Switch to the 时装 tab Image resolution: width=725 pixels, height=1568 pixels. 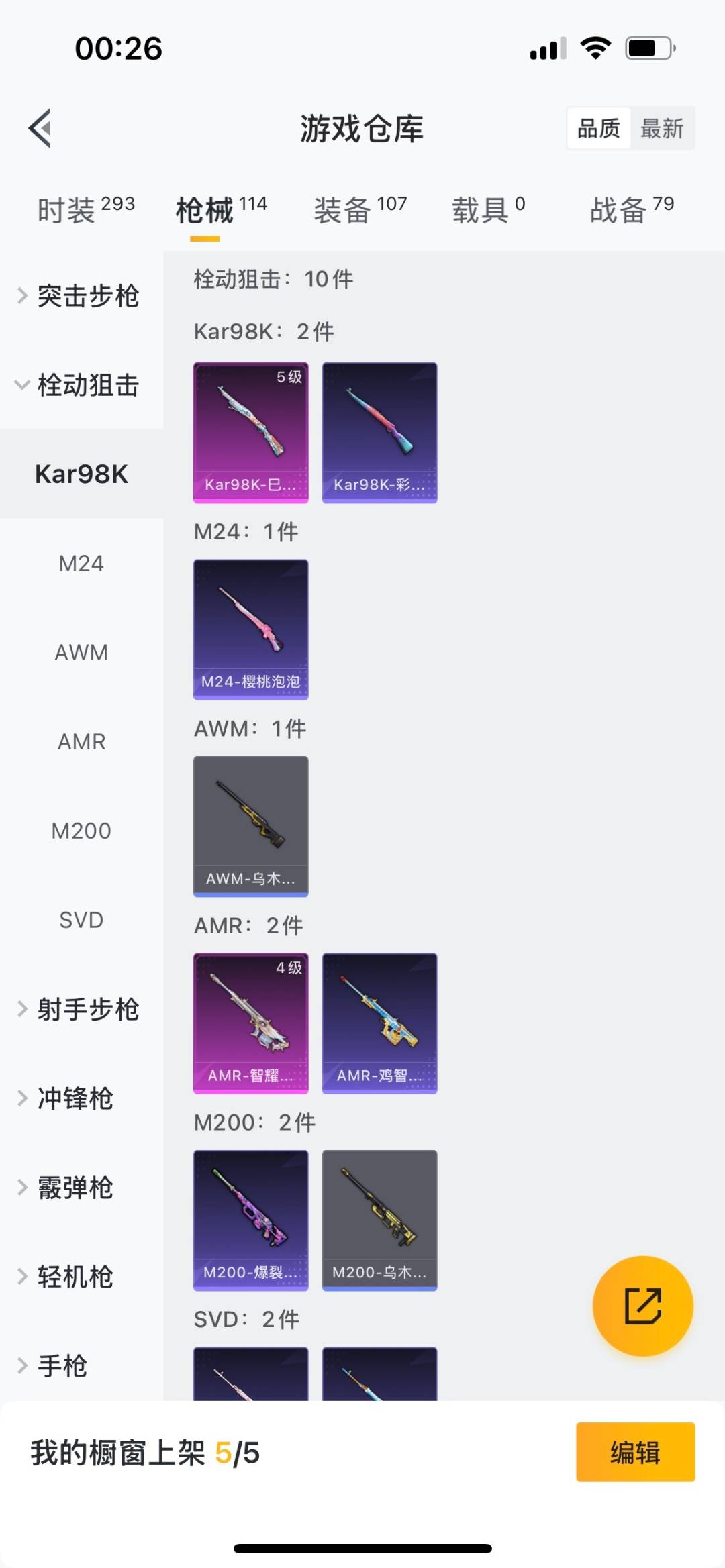85,210
